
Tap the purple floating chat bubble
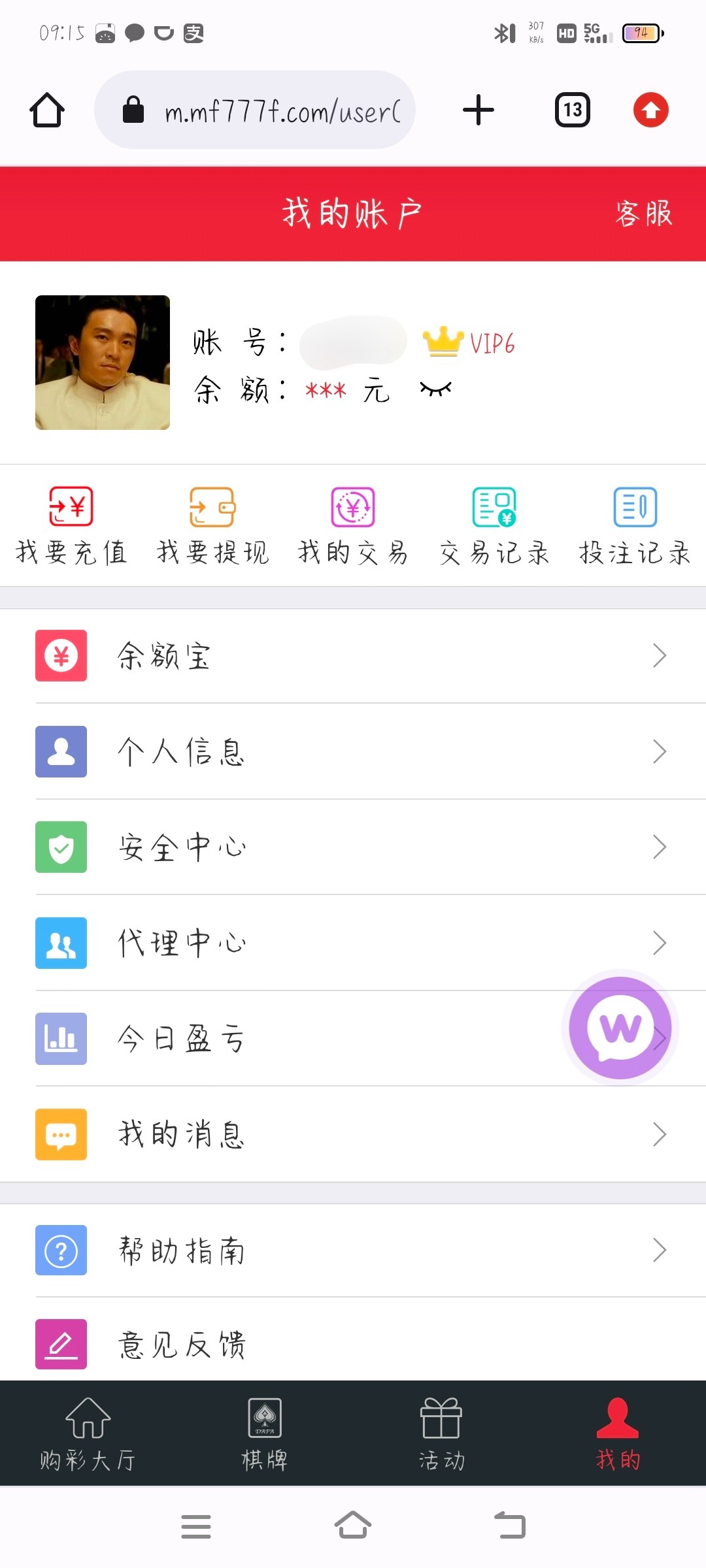tap(620, 1028)
